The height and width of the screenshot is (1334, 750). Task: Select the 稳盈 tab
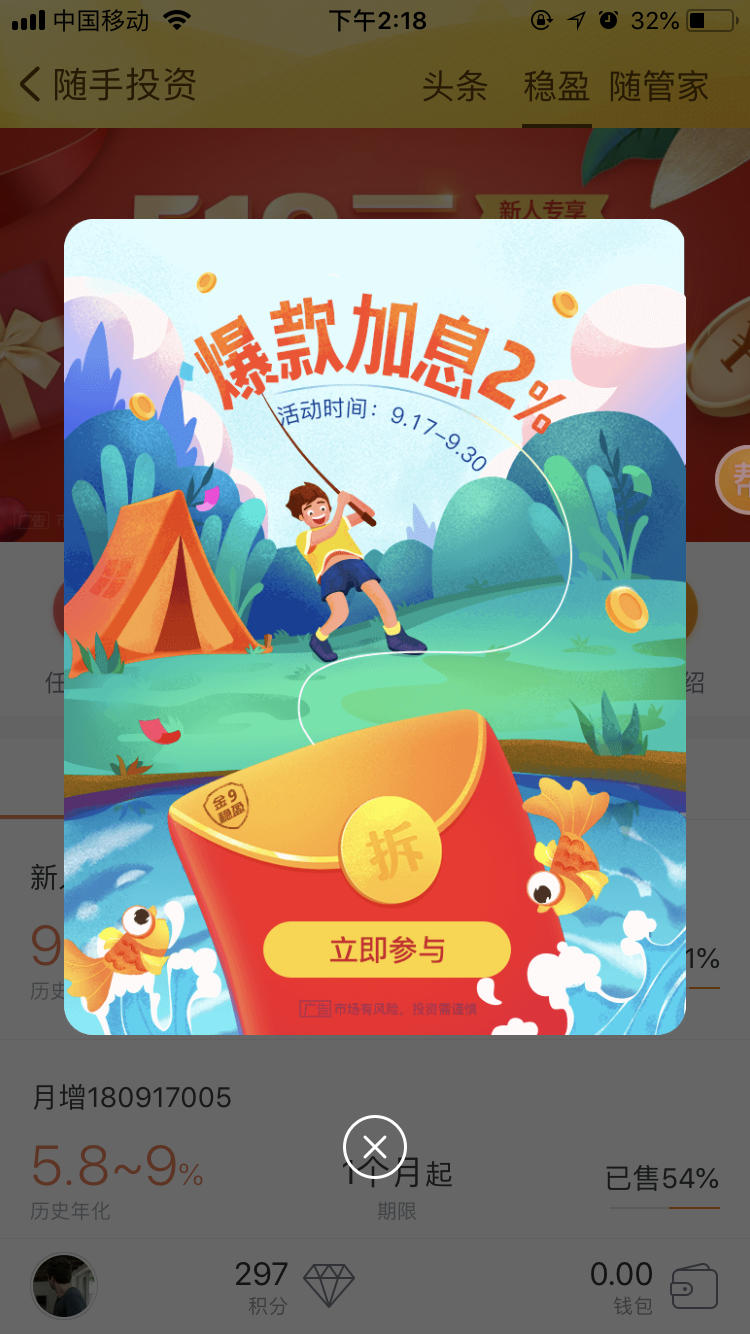(x=556, y=86)
